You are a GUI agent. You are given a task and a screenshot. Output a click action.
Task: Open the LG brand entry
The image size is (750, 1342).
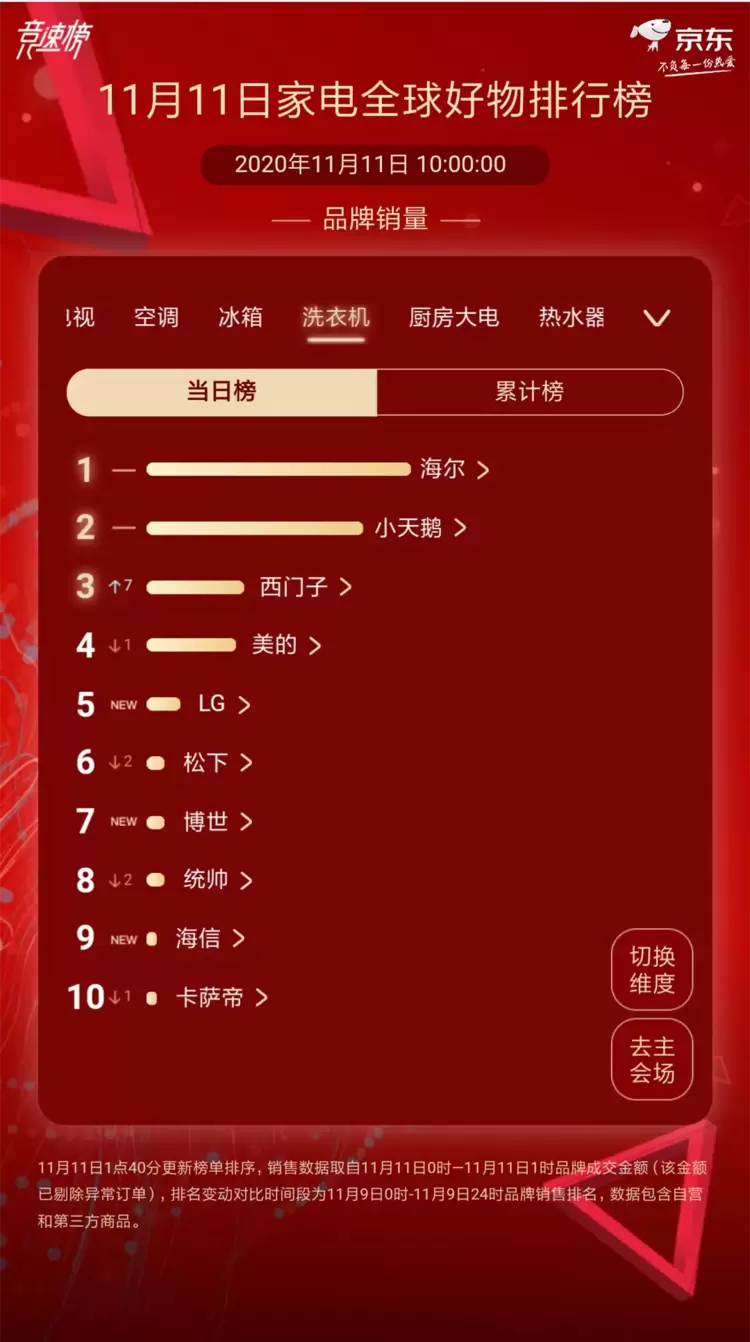[223, 704]
